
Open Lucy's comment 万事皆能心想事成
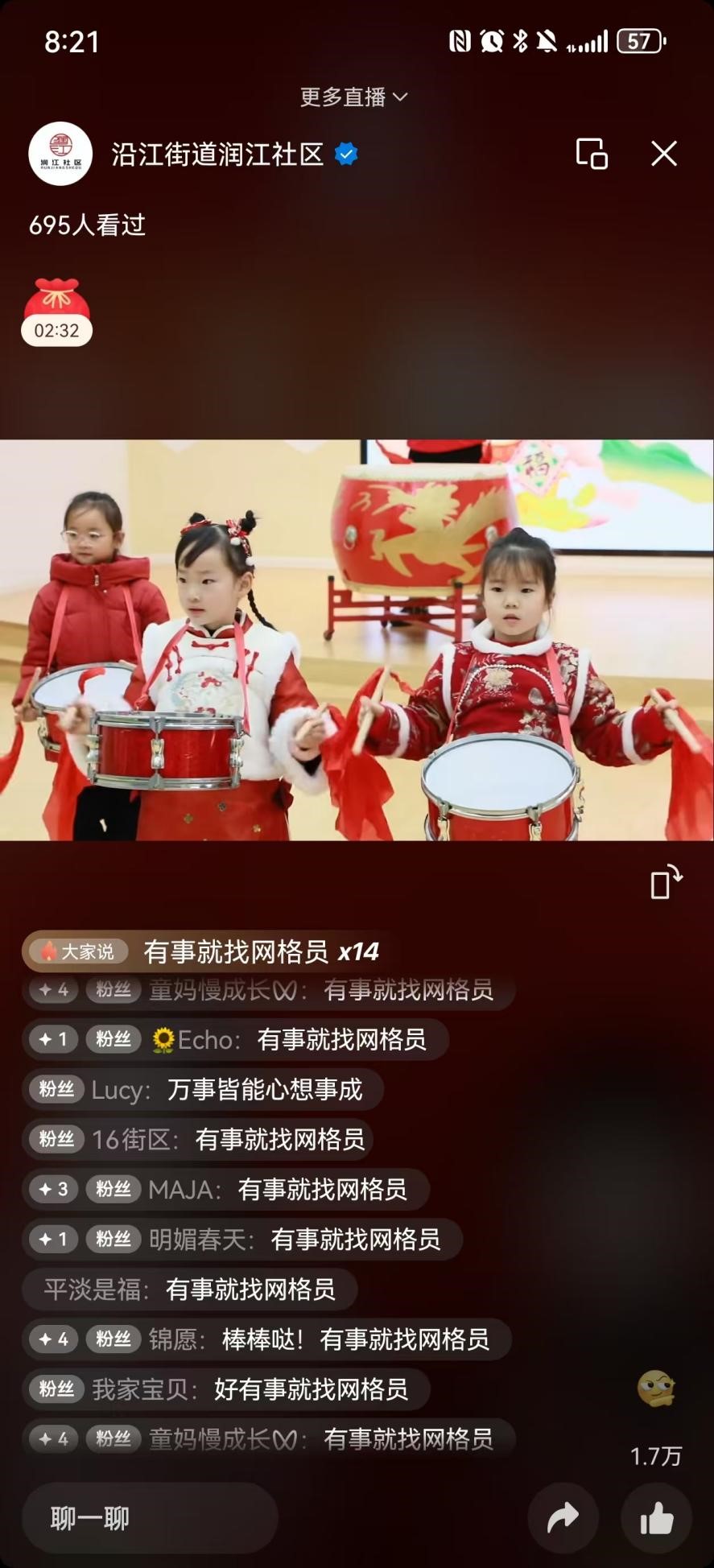203,1089
